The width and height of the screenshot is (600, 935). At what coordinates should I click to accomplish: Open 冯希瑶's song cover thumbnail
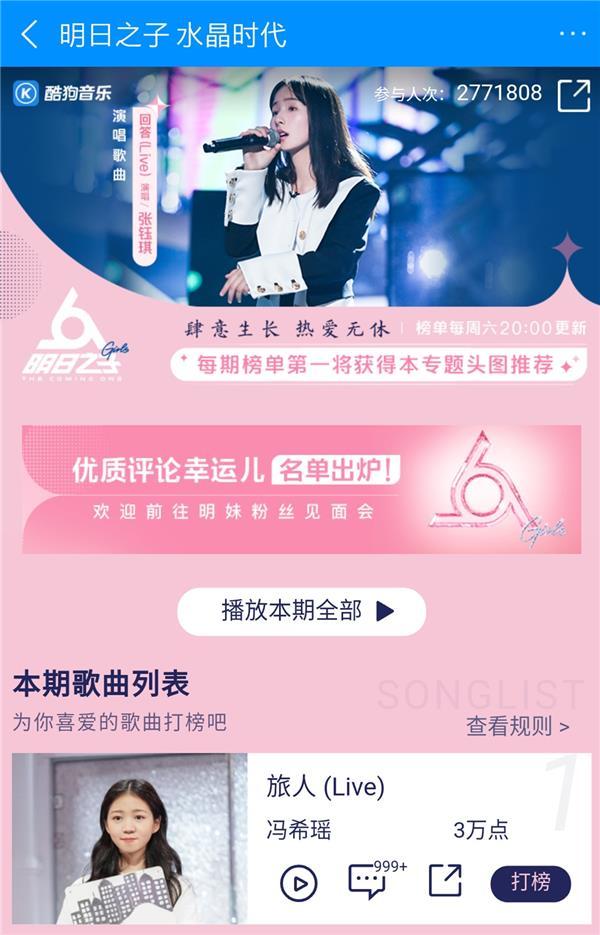point(130,839)
